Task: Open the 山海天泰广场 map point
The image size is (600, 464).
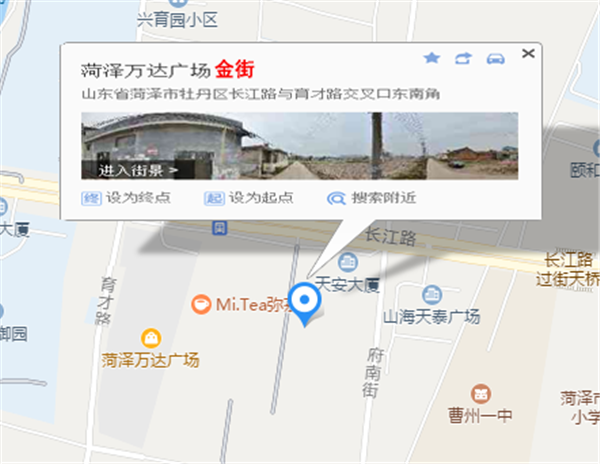Action: coord(432,296)
